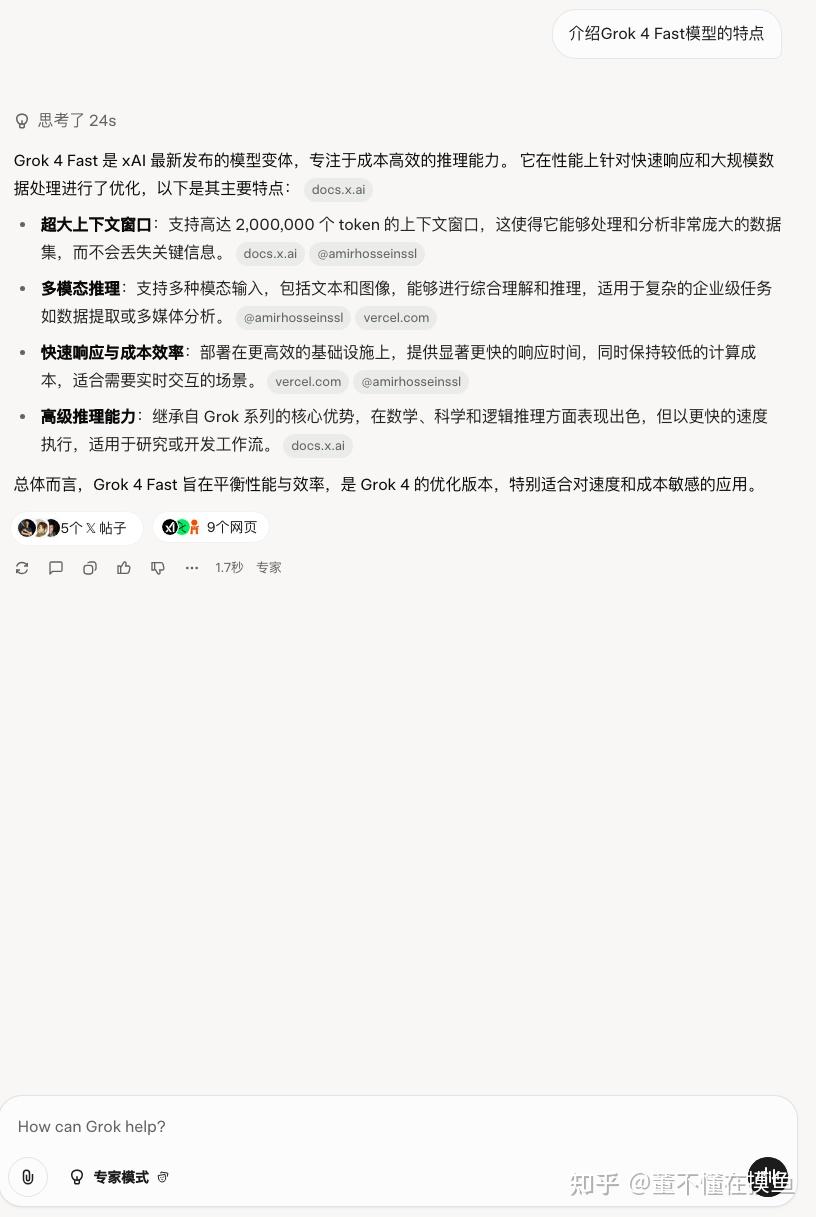
Task: Focus the How can Grok help field
Action: 380,1126
